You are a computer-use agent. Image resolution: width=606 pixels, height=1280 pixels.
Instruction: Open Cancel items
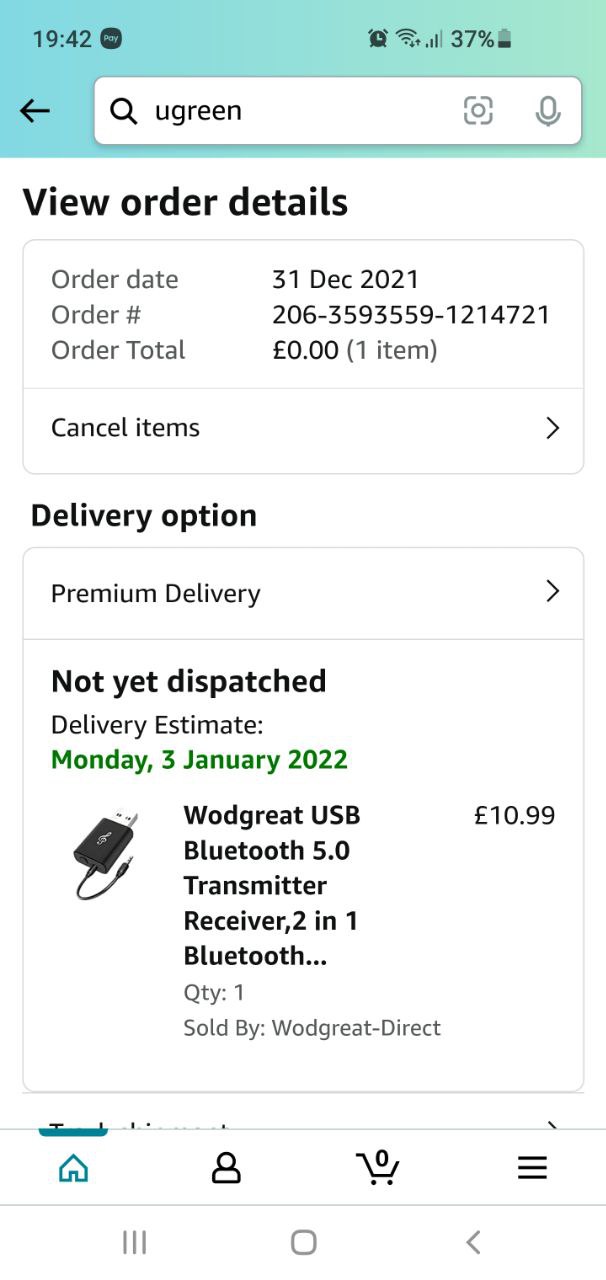(x=303, y=429)
